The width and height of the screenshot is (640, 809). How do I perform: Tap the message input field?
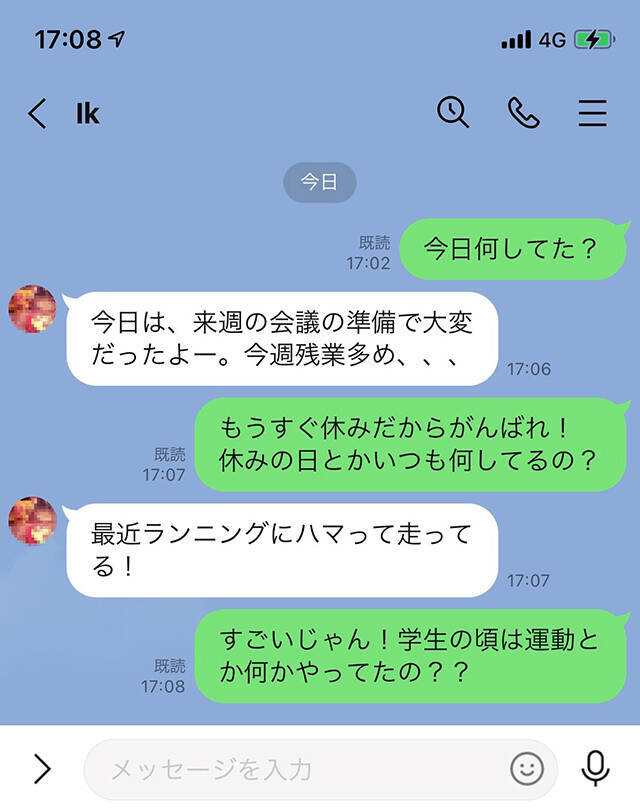pos(300,769)
